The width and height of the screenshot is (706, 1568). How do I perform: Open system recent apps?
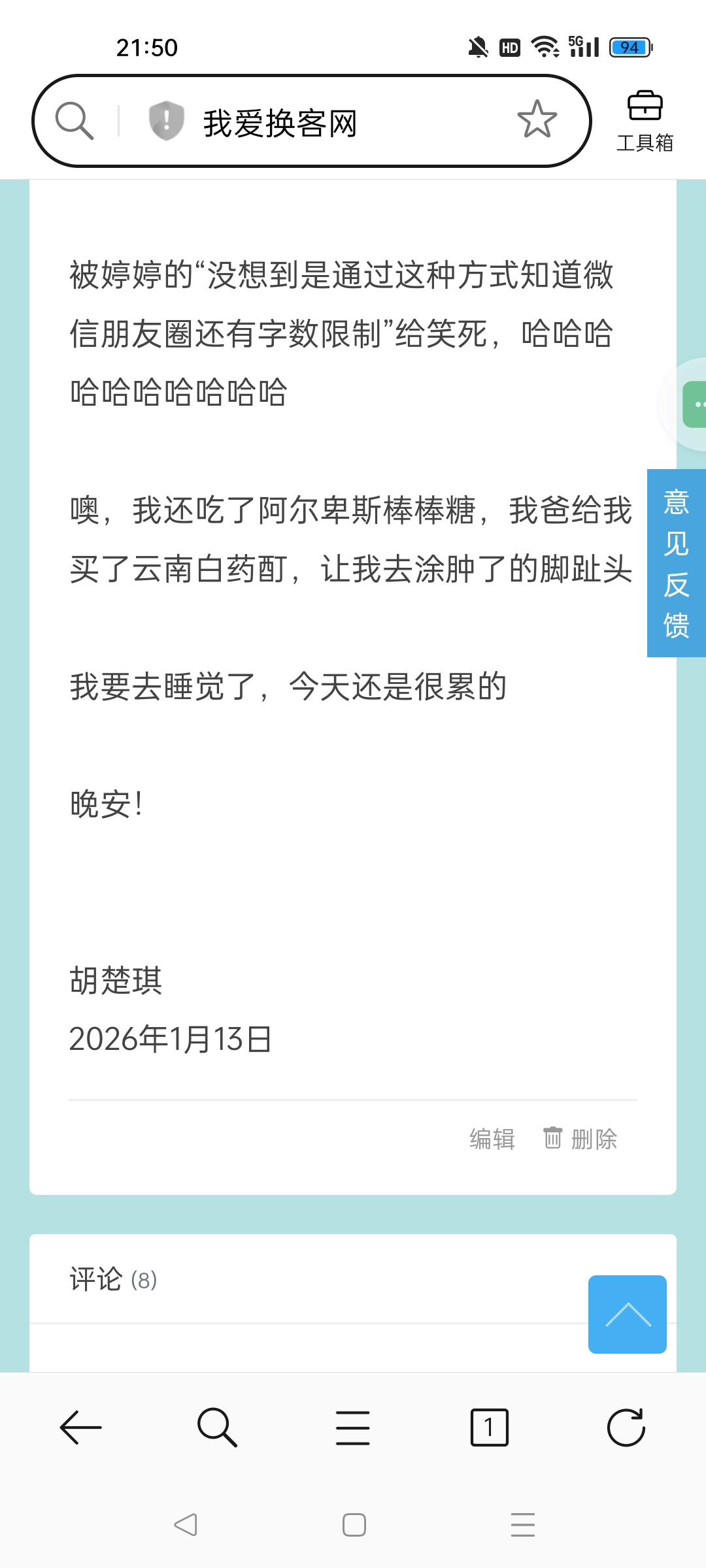pos(522,1525)
